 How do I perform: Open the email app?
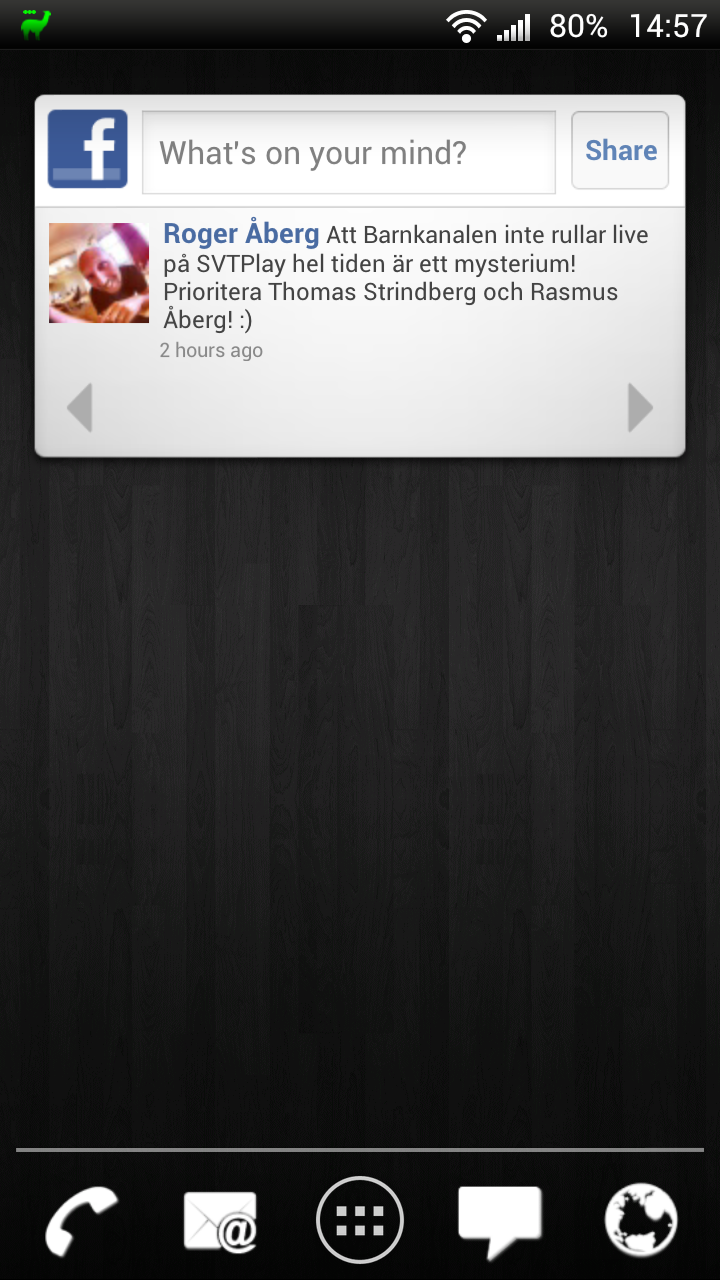pos(220,1221)
